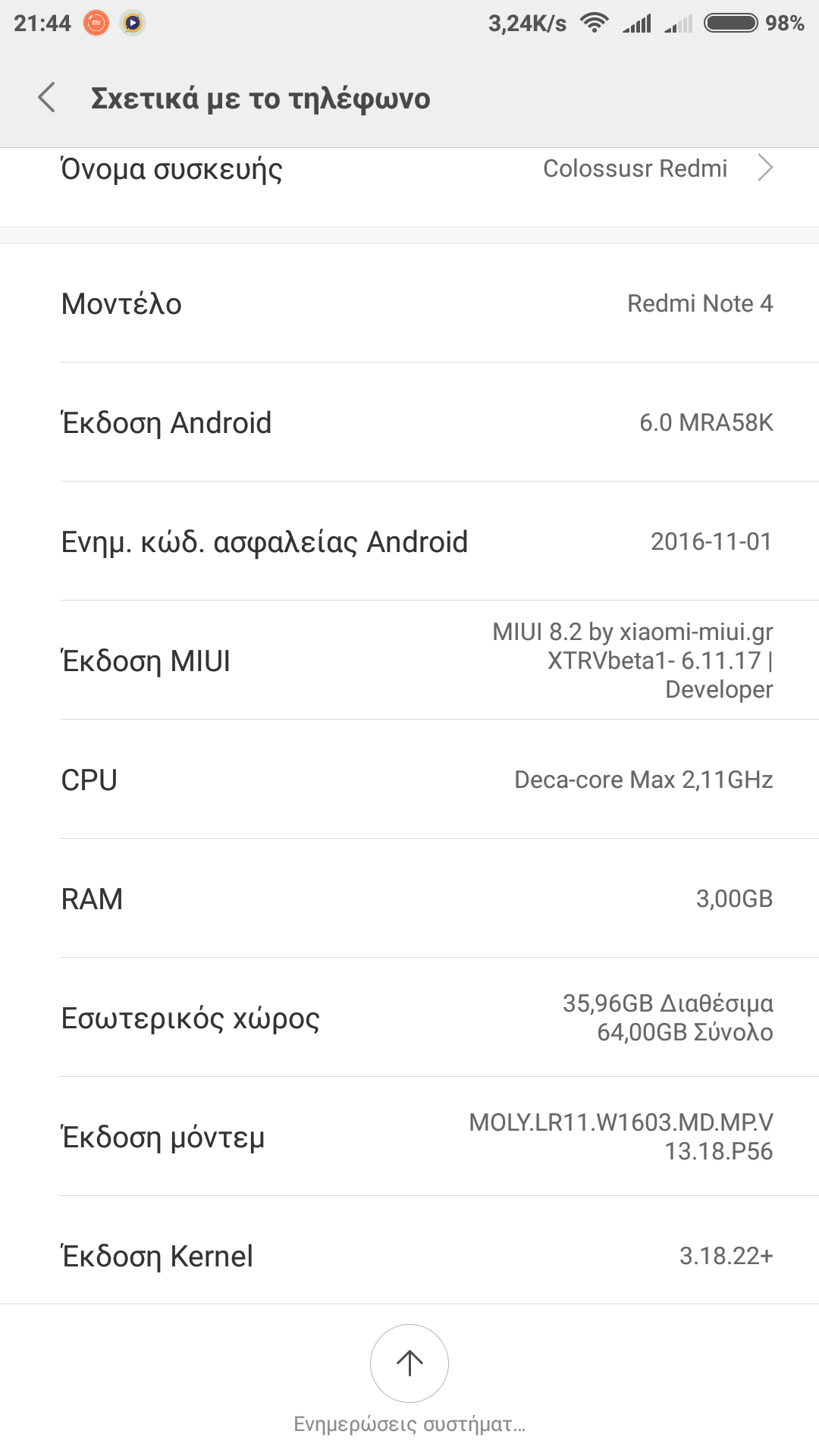Open Όνομα συσκευής setting
Image resolution: width=819 pixels, height=1456 pixels.
[409, 171]
